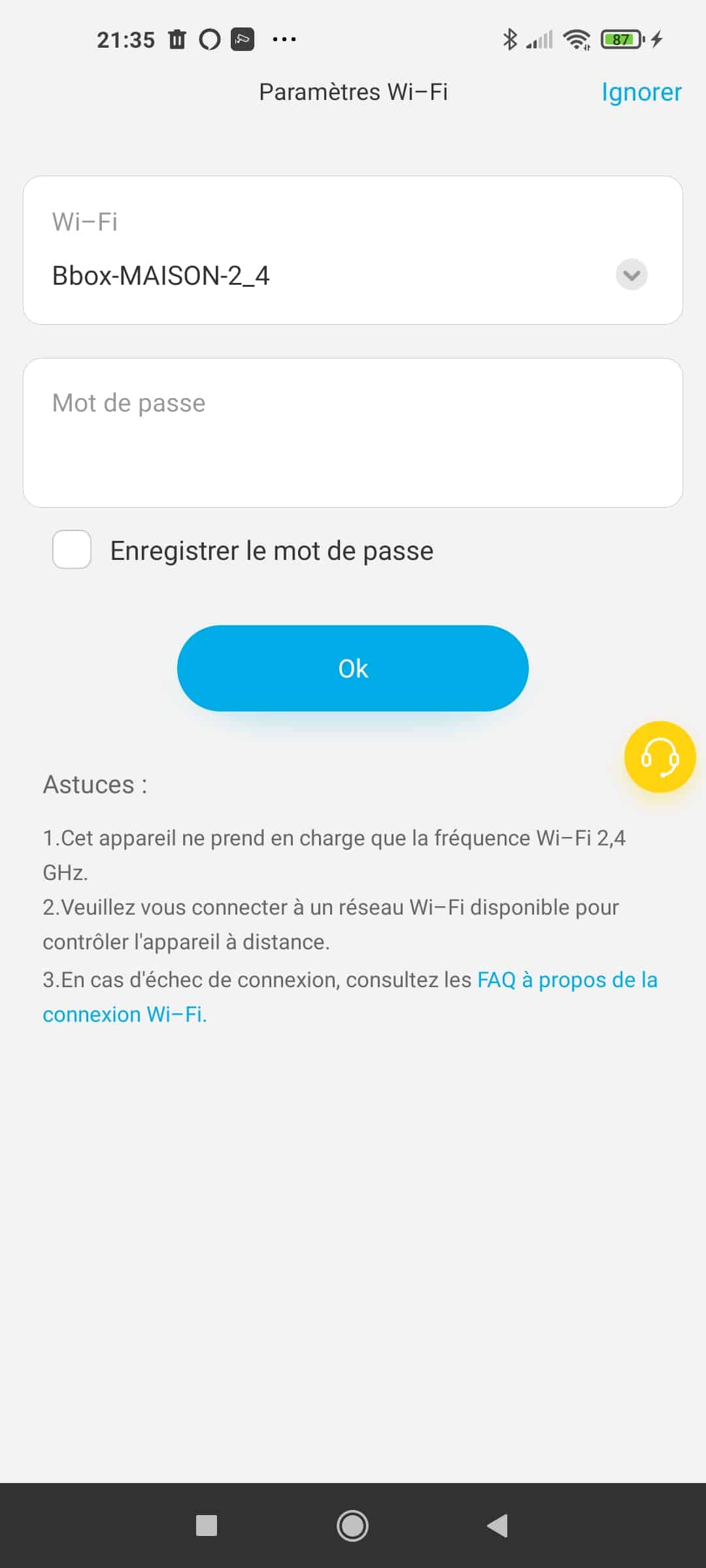Viewport: 706px width, 1568px height.
Task: Tap Ignorer to skip Wi-Fi setup
Action: coord(641,92)
